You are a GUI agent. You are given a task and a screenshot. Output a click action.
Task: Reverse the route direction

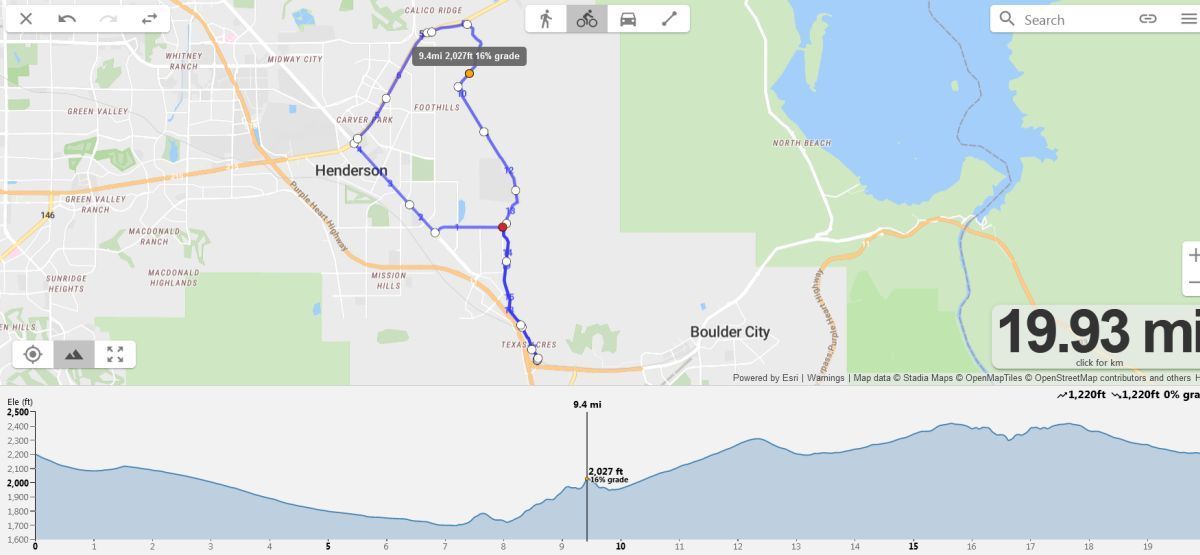coord(149,18)
